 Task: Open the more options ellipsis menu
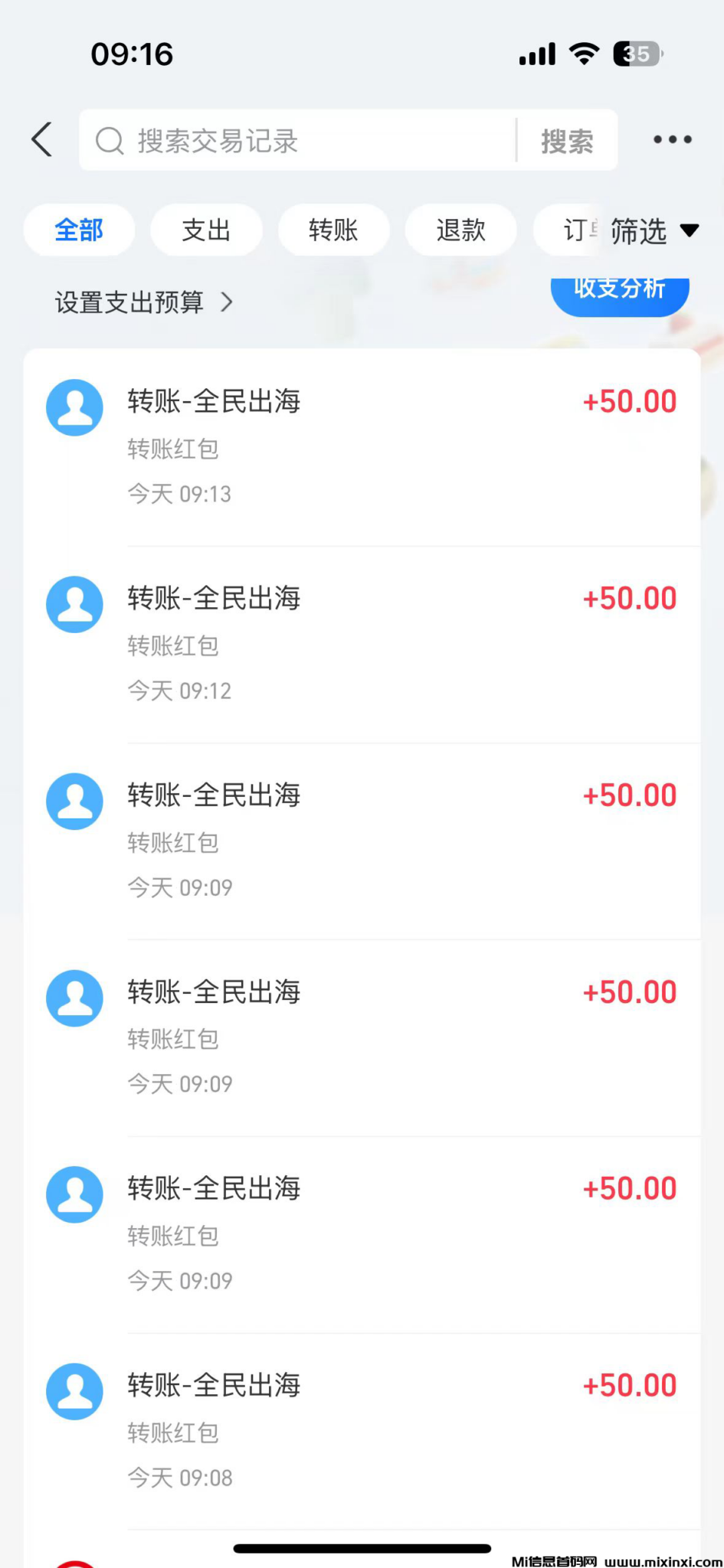pos(672,139)
